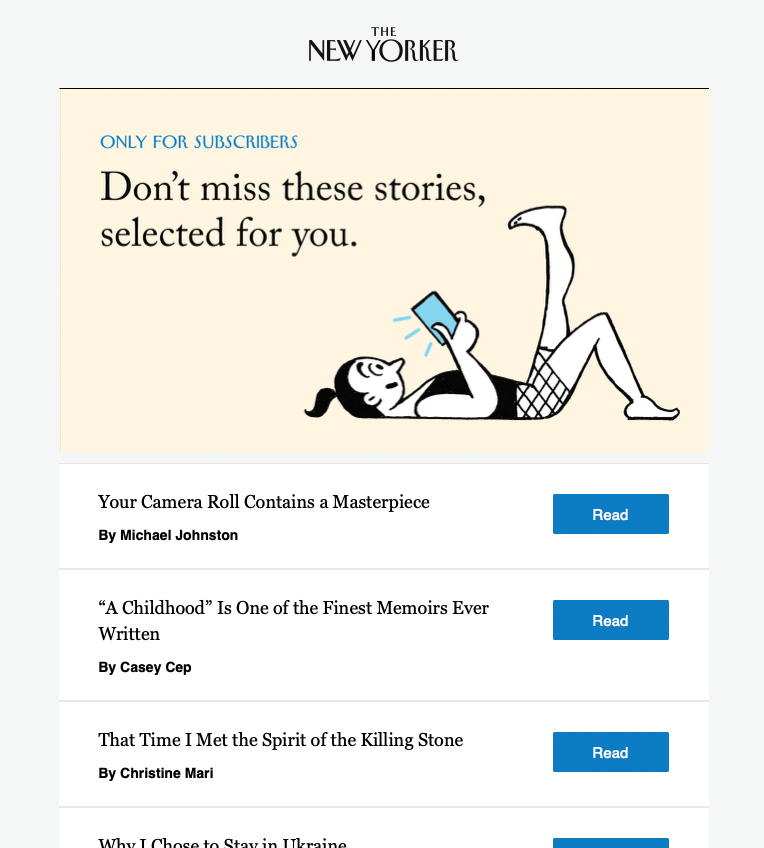The width and height of the screenshot is (764, 848).
Task: Open the subscribers-only stories banner
Action: pos(384,270)
